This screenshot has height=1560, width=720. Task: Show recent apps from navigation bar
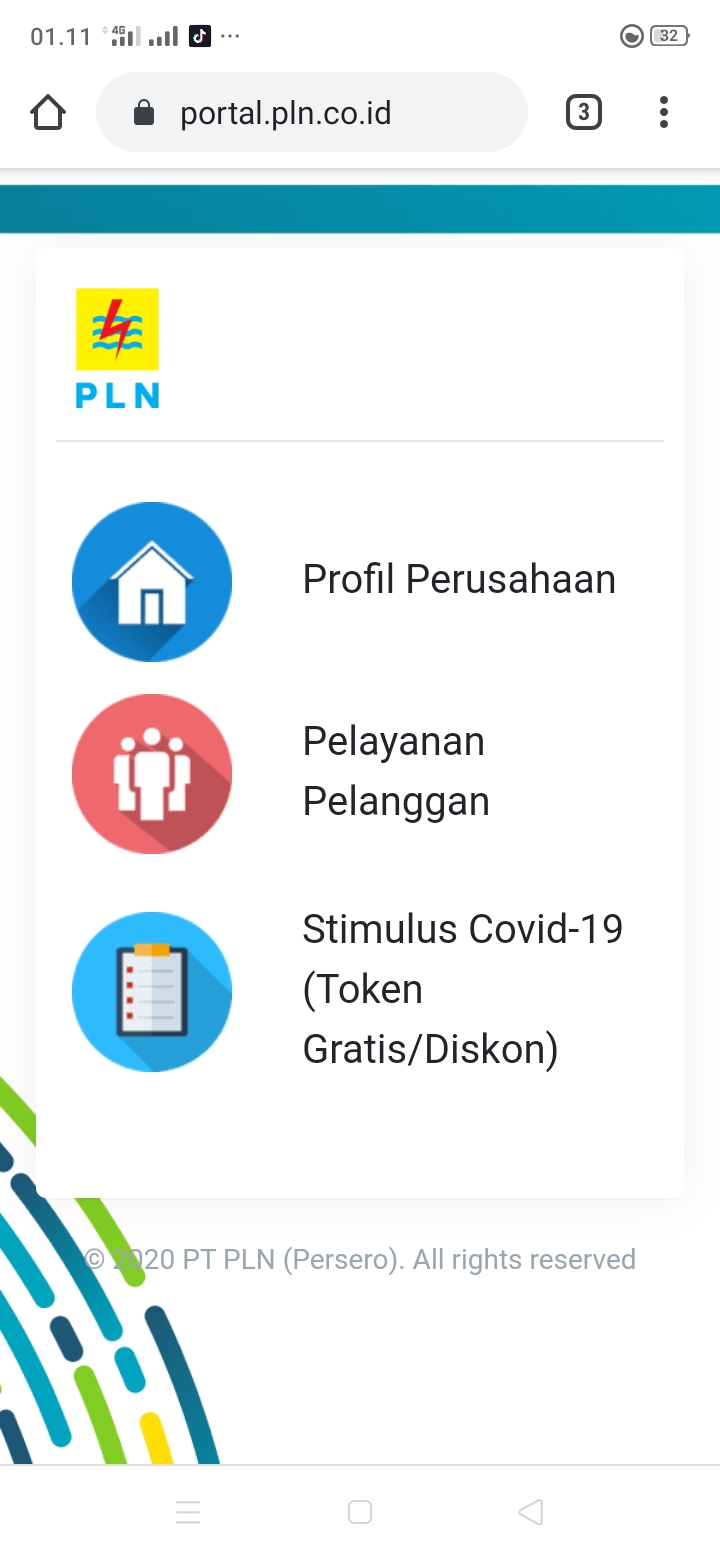pyautogui.click(x=188, y=1512)
